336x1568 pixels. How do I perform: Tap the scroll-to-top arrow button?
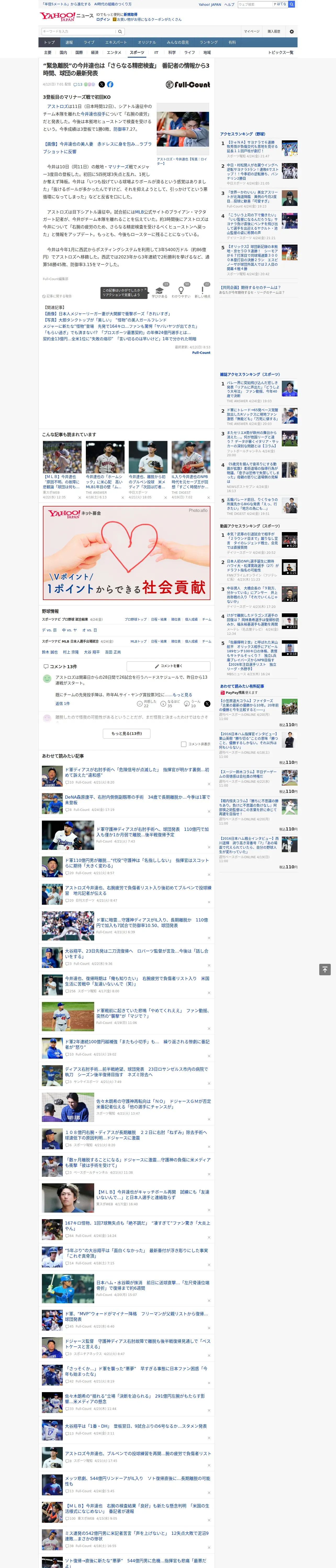pos(325,970)
